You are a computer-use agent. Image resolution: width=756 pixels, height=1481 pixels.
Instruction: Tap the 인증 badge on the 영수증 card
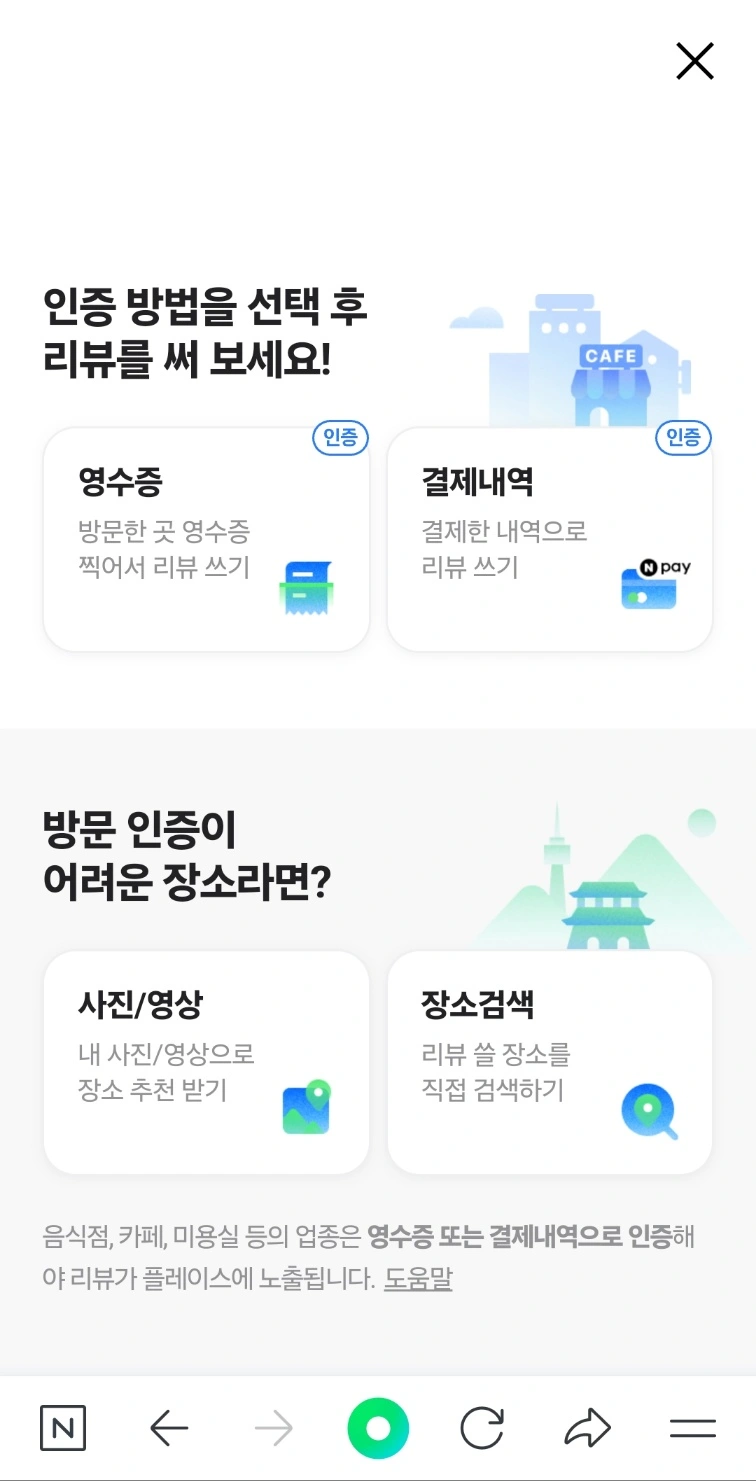(339, 438)
